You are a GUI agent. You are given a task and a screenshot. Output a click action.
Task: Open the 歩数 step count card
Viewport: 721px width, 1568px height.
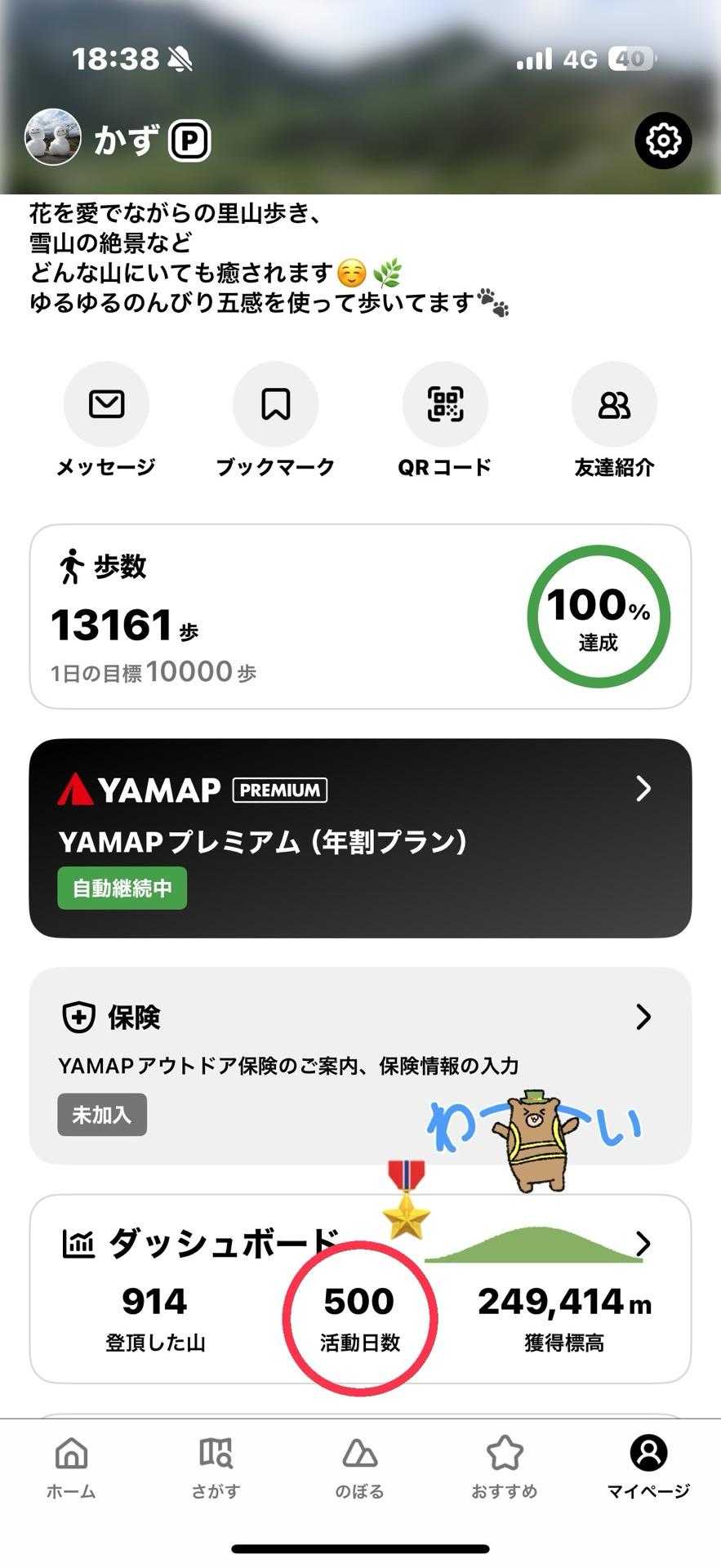[360, 617]
